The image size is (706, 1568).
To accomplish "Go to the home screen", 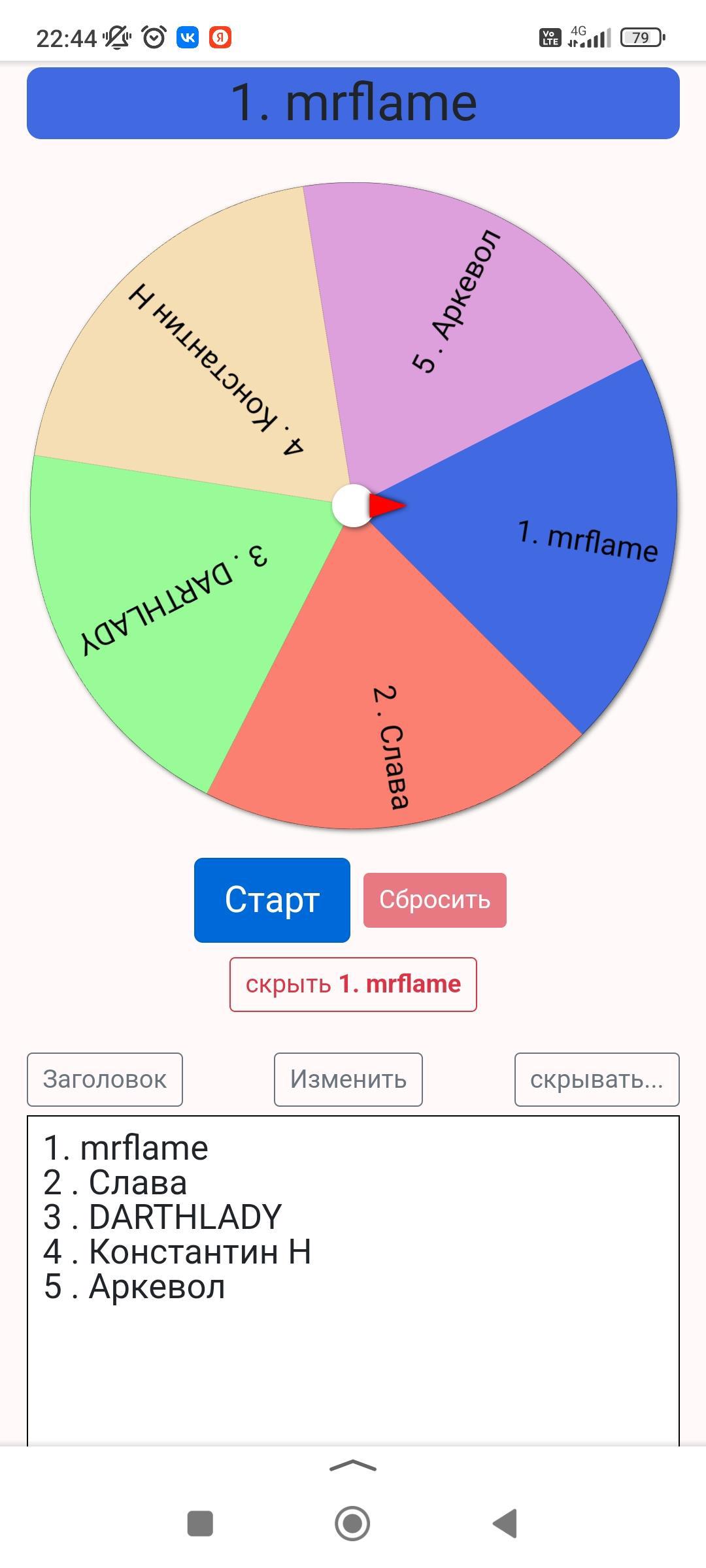I will (x=352, y=1524).
